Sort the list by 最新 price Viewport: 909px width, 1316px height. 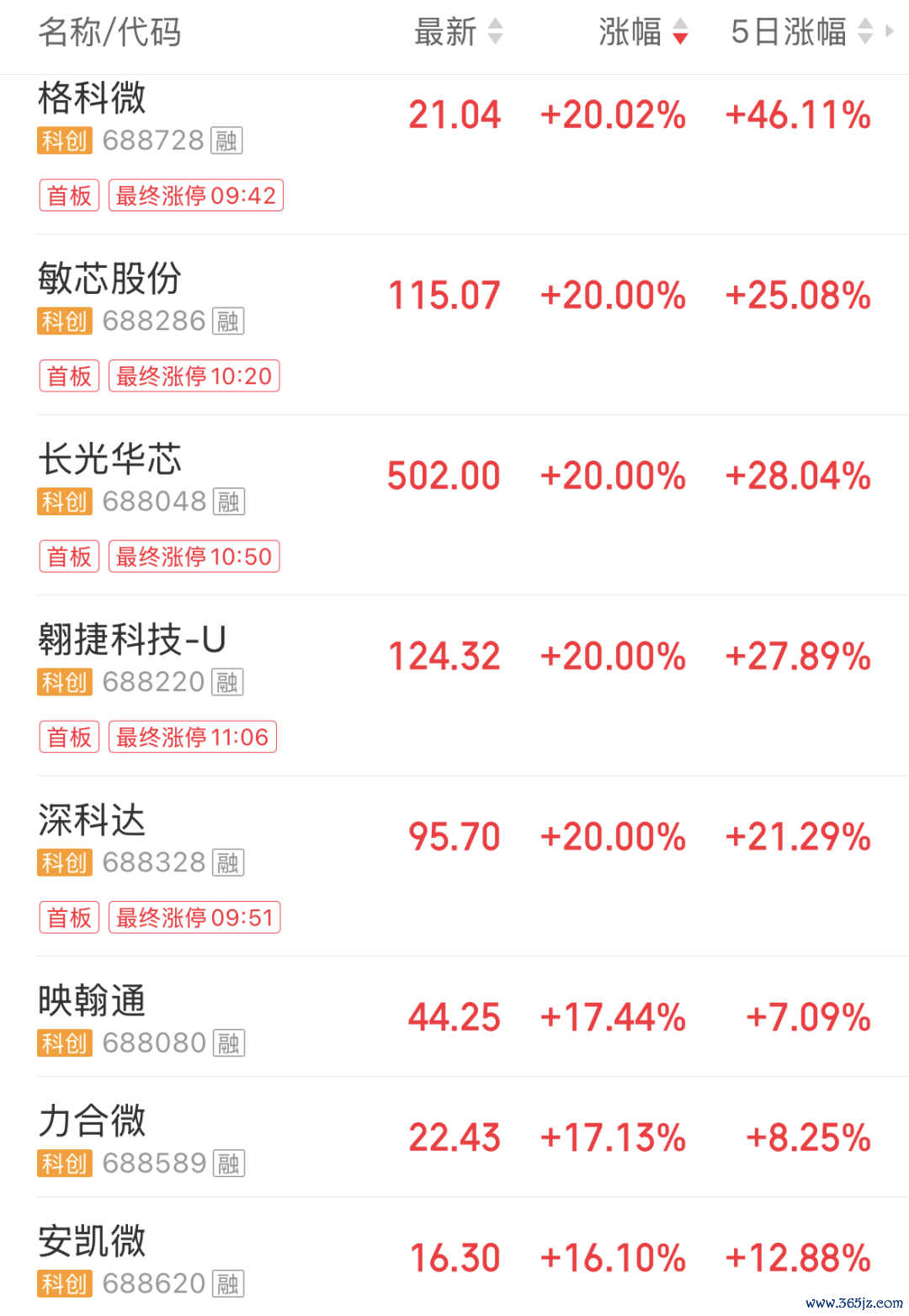(458, 32)
